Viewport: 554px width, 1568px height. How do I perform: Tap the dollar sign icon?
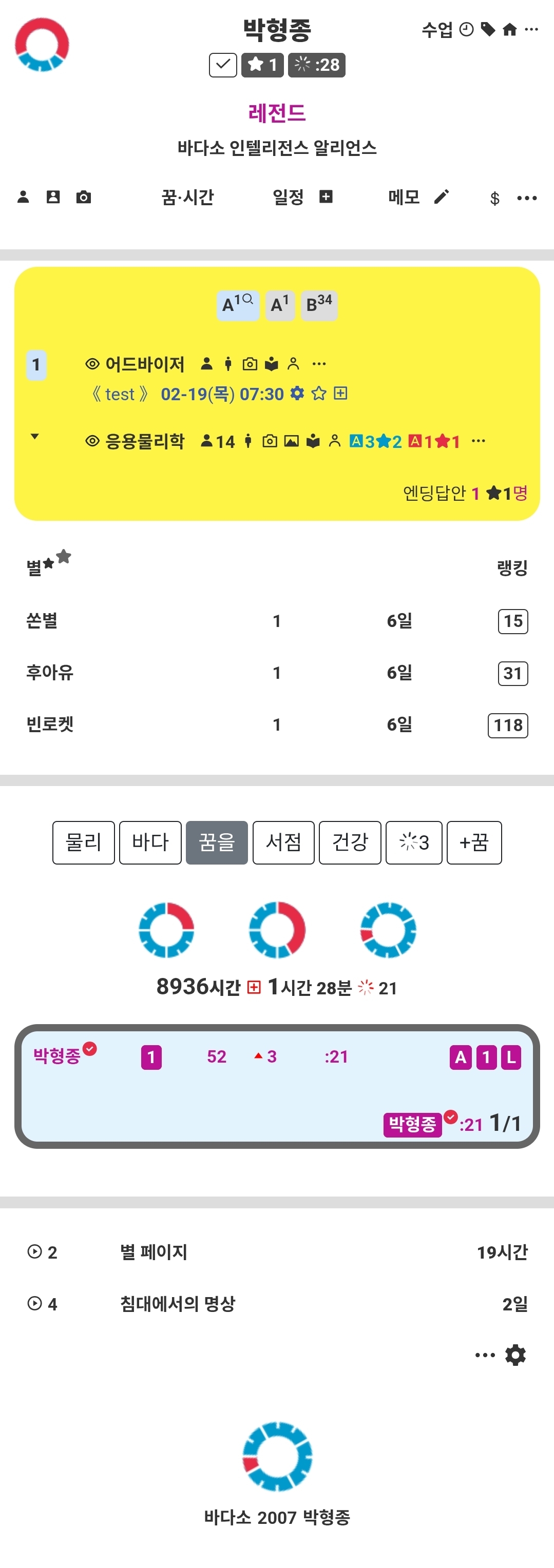pyautogui.click(x=494, y=198)
